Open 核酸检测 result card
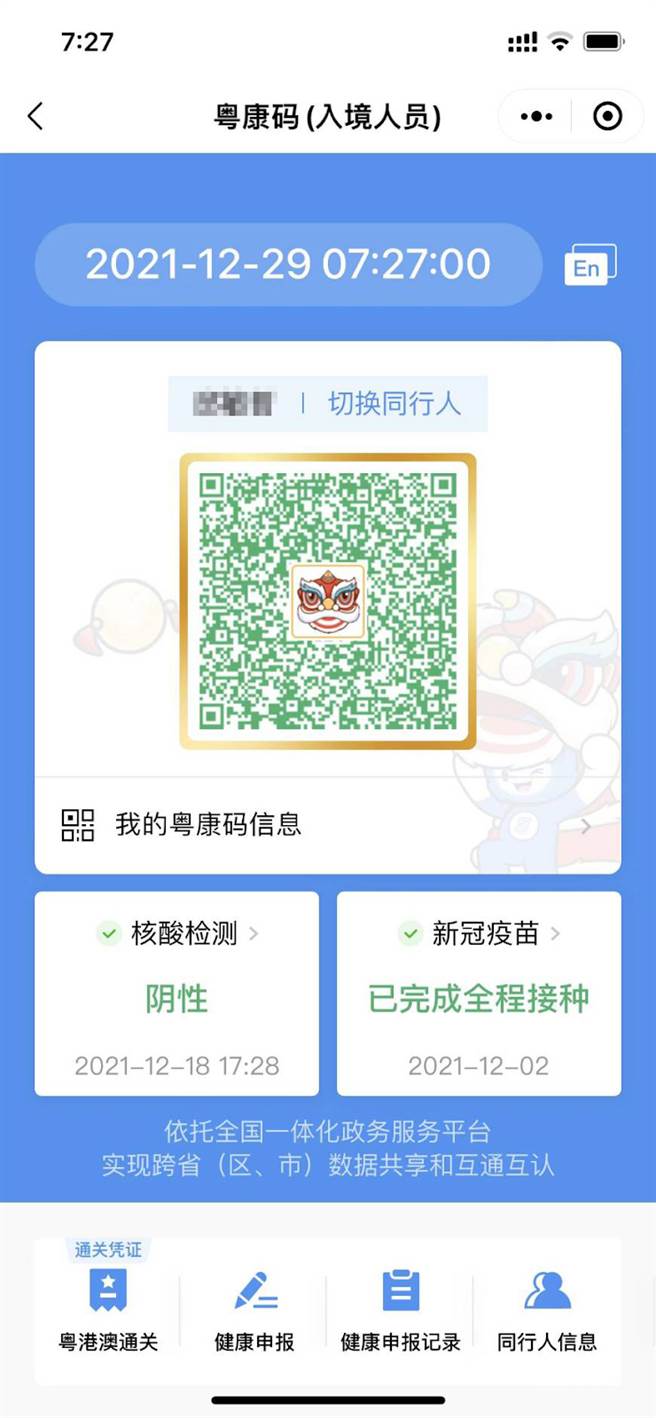656x1418 pixels. pyautogui.click(x=177, y=993)
